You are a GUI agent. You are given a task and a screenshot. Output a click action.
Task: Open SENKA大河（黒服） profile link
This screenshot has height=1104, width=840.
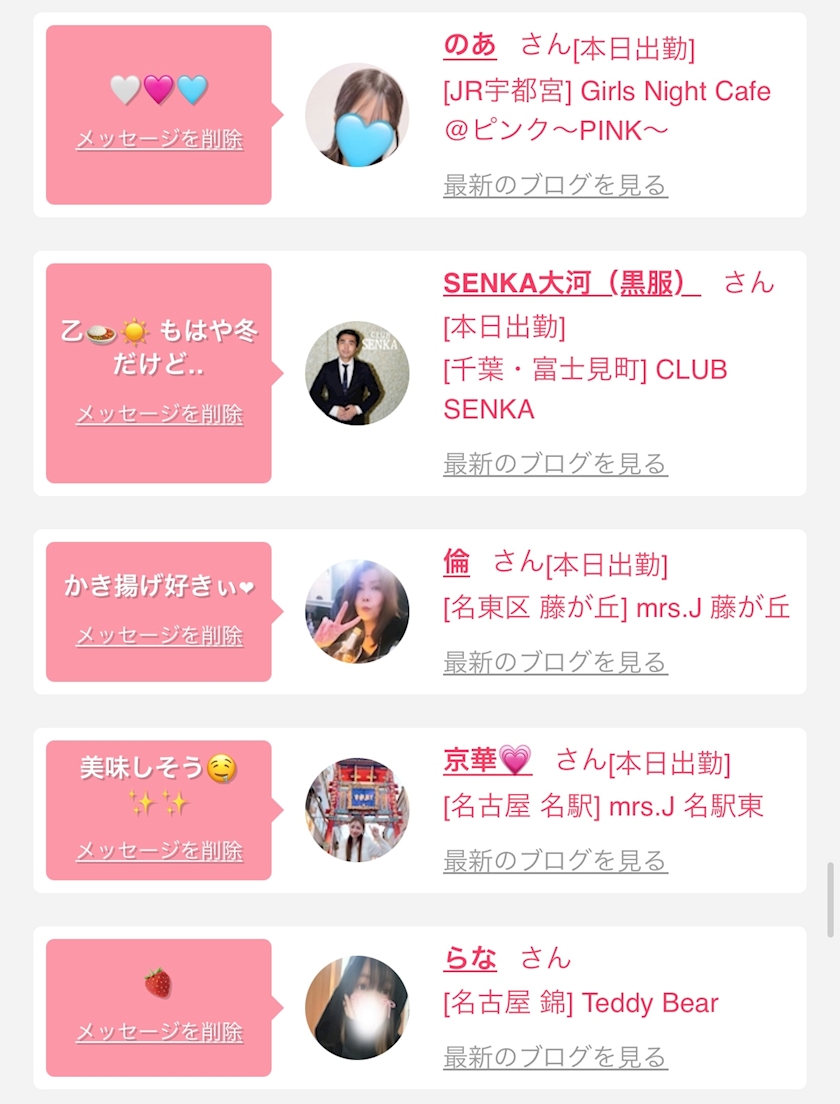click(x=571, y=283)
